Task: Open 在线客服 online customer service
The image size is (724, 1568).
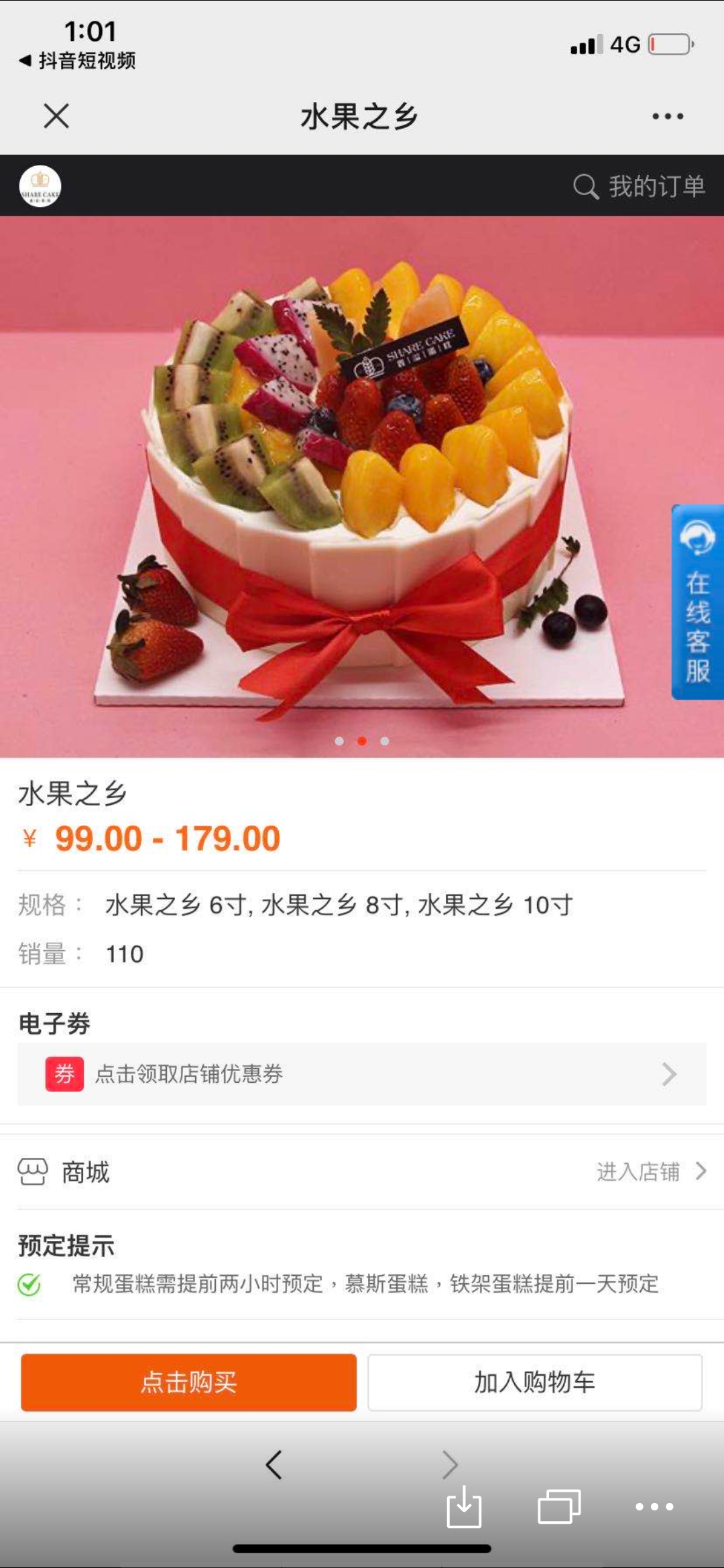Action: tap(697, 602)
